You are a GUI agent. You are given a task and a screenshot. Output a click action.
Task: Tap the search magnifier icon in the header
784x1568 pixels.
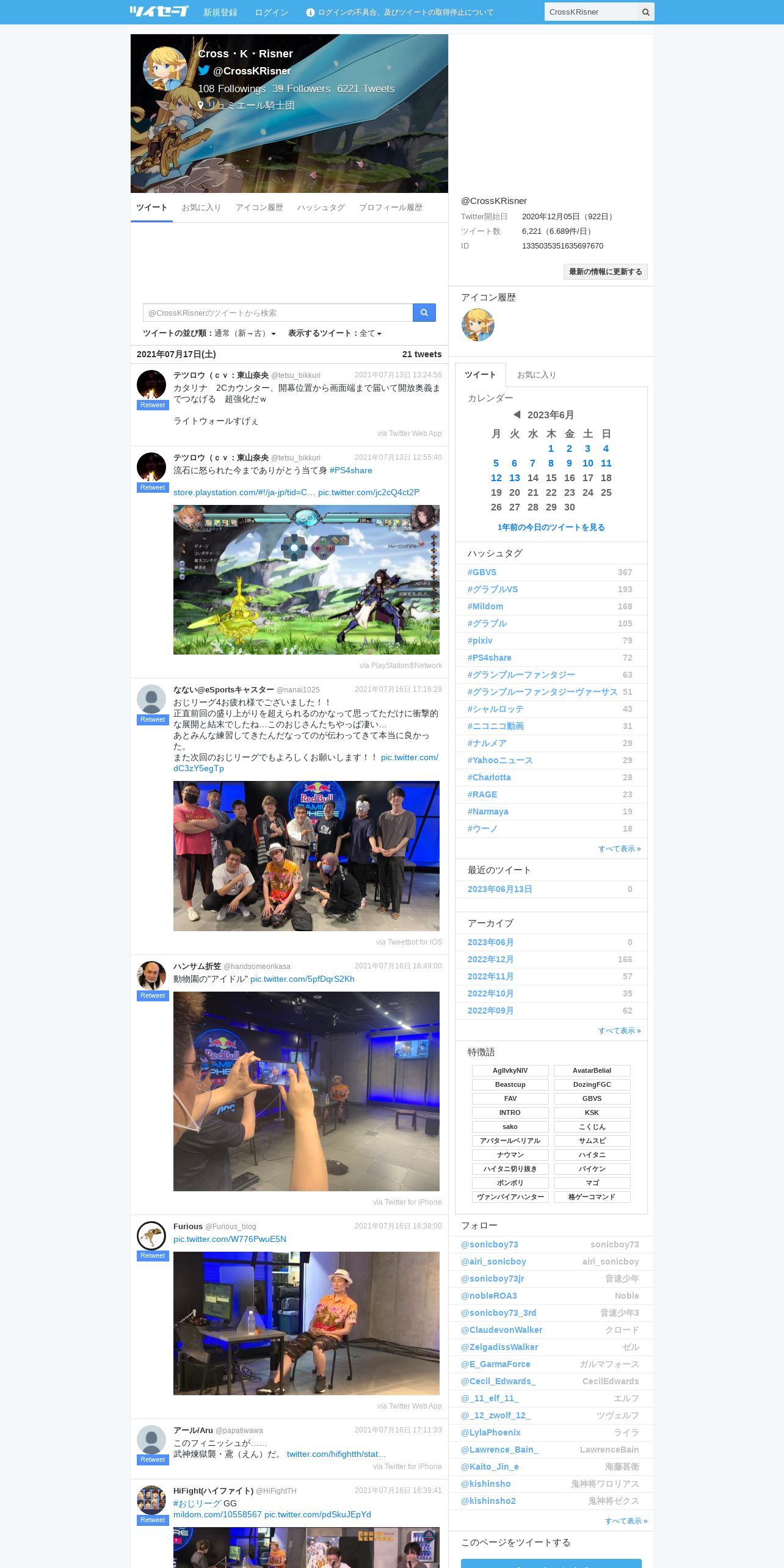[x=645, y=12]
